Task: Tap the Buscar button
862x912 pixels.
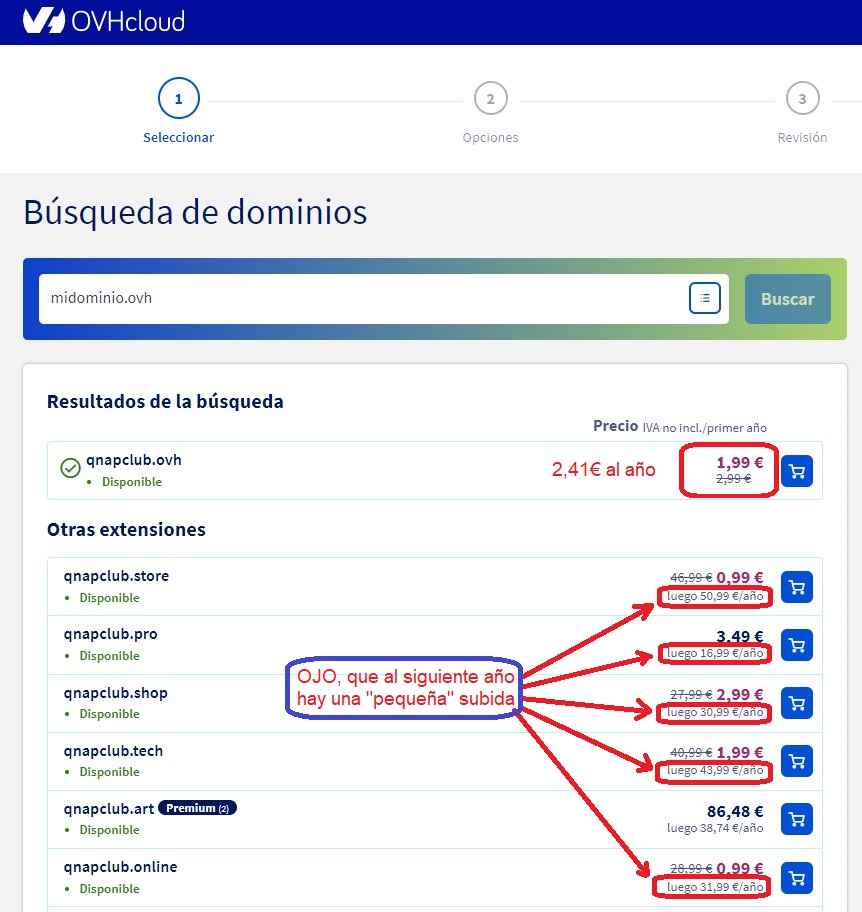Action: click(787, 299)
